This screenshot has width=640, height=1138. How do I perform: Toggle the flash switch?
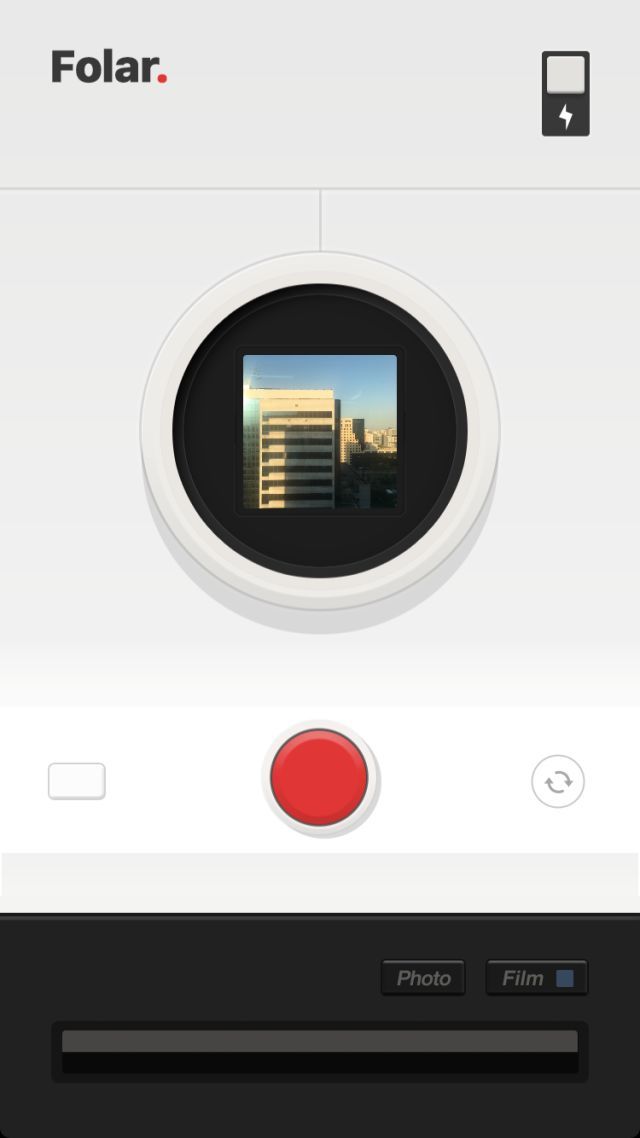[565, 93]
